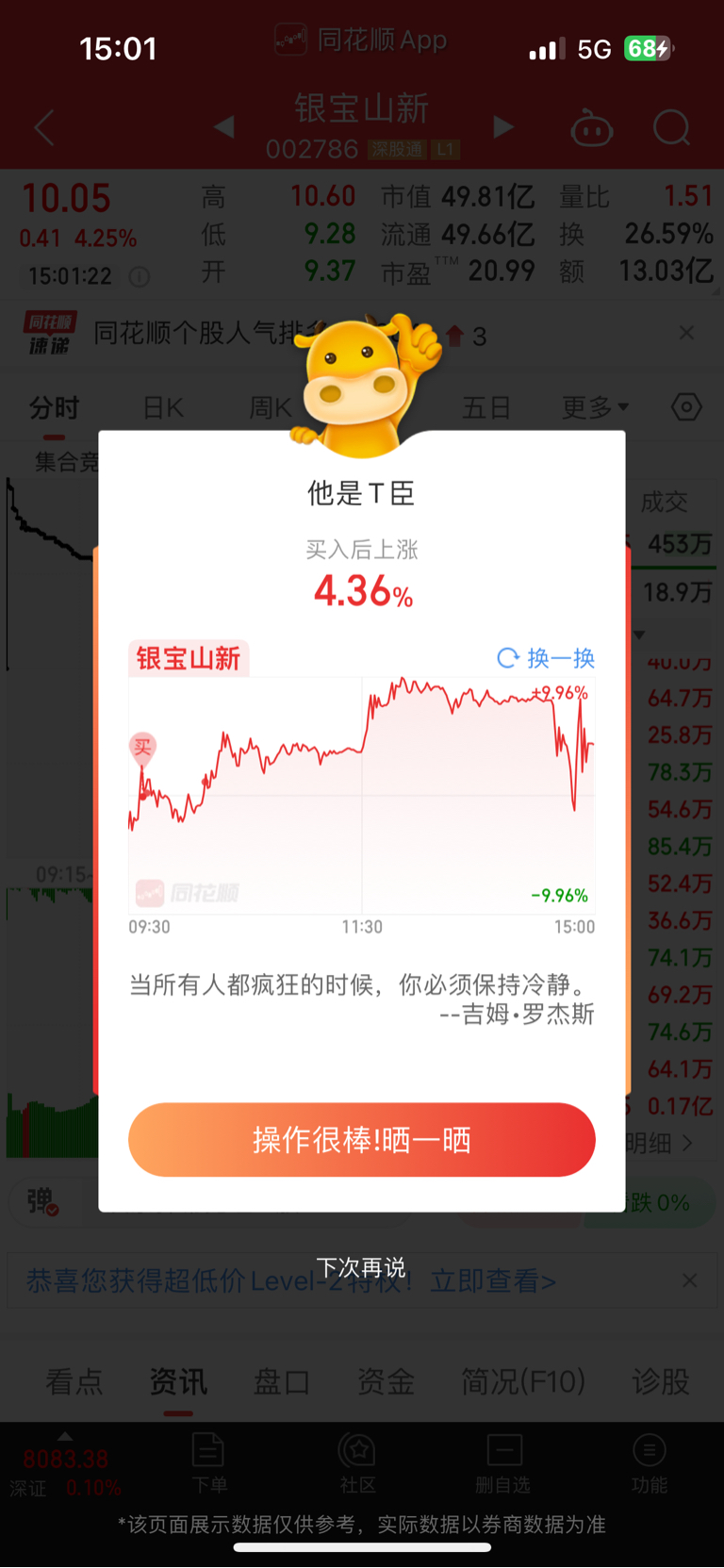
Task: Select the 盘口 tab
Action: [x=282, y=1380]
